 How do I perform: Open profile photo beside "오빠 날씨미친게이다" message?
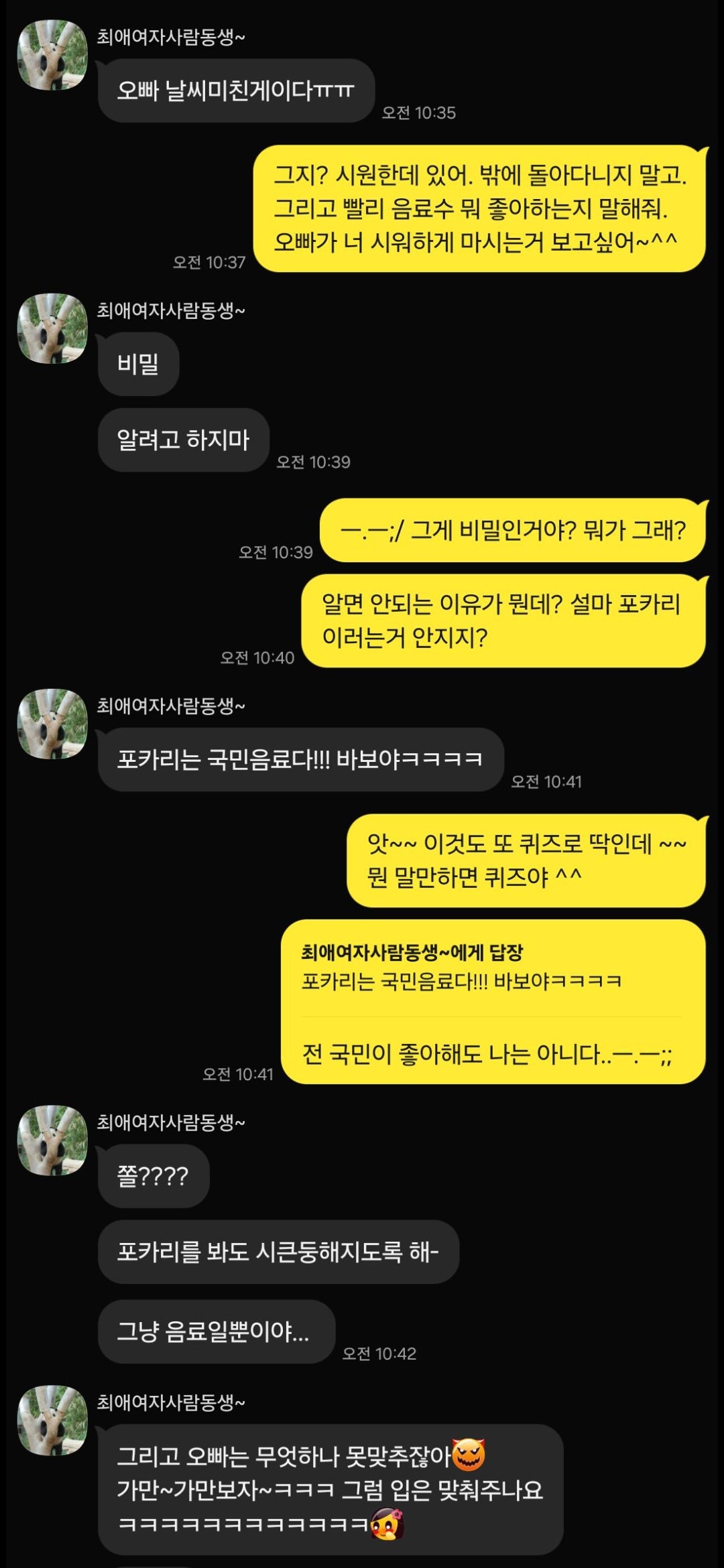click(52, 55)
